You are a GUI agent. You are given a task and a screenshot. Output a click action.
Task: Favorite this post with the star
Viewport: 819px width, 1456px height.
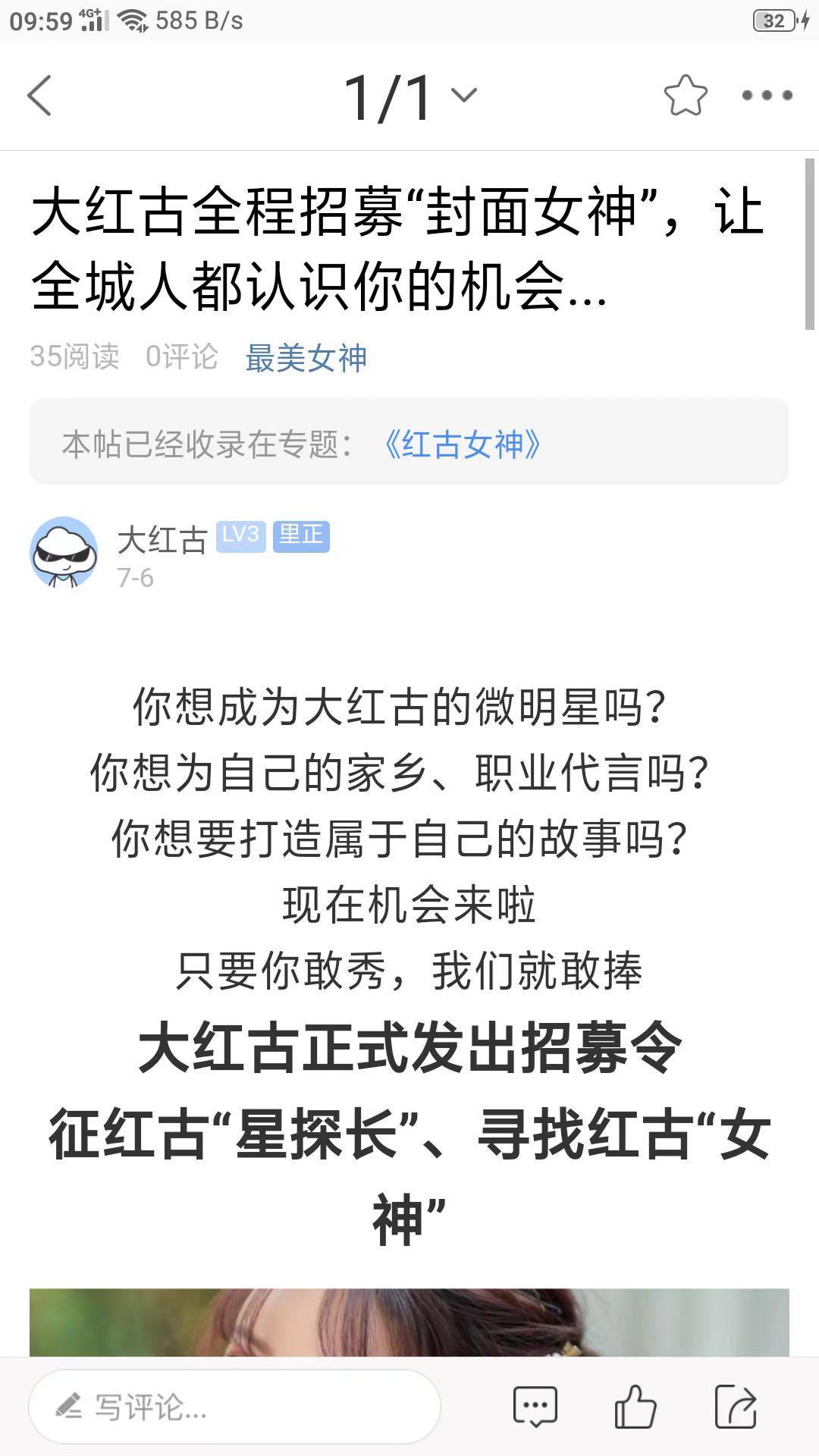[x=686, y=96]
